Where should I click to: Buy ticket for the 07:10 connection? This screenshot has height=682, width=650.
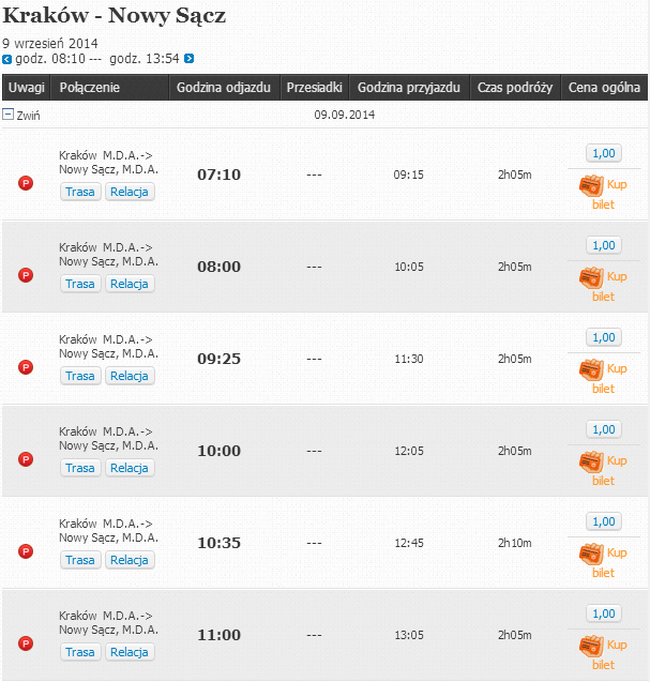(603, 194)
